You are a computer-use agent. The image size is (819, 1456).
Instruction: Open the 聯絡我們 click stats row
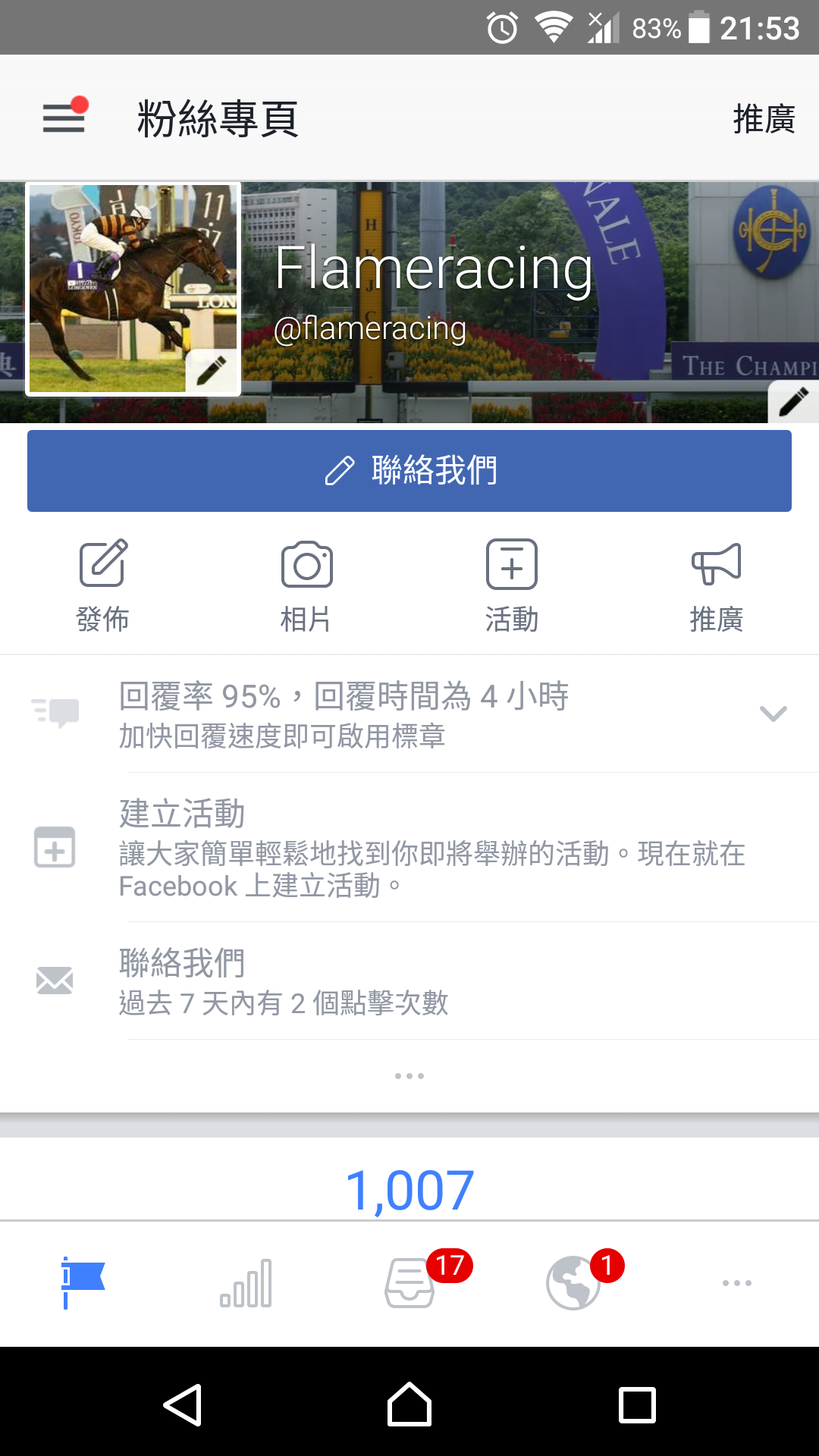432,981
